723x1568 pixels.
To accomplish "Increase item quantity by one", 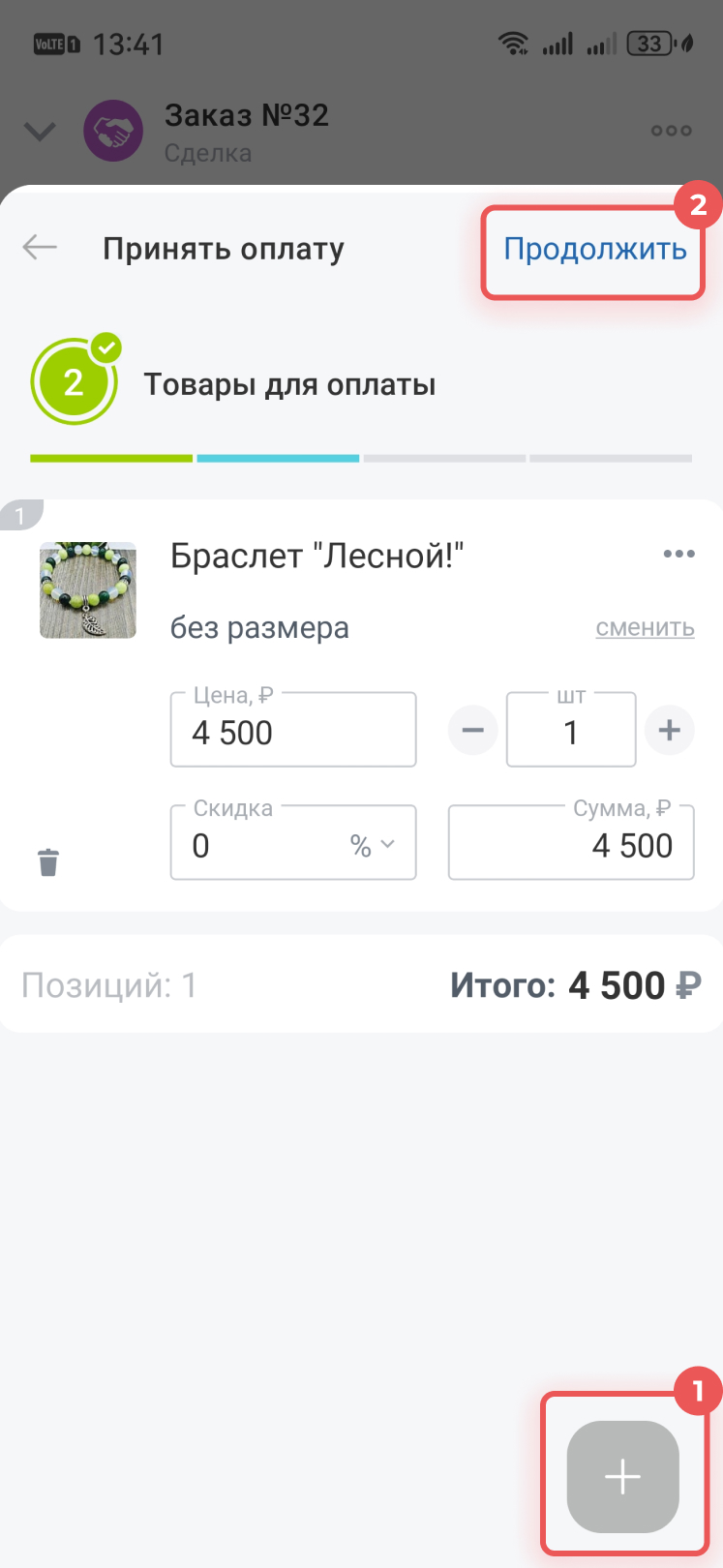I will 669,730.
